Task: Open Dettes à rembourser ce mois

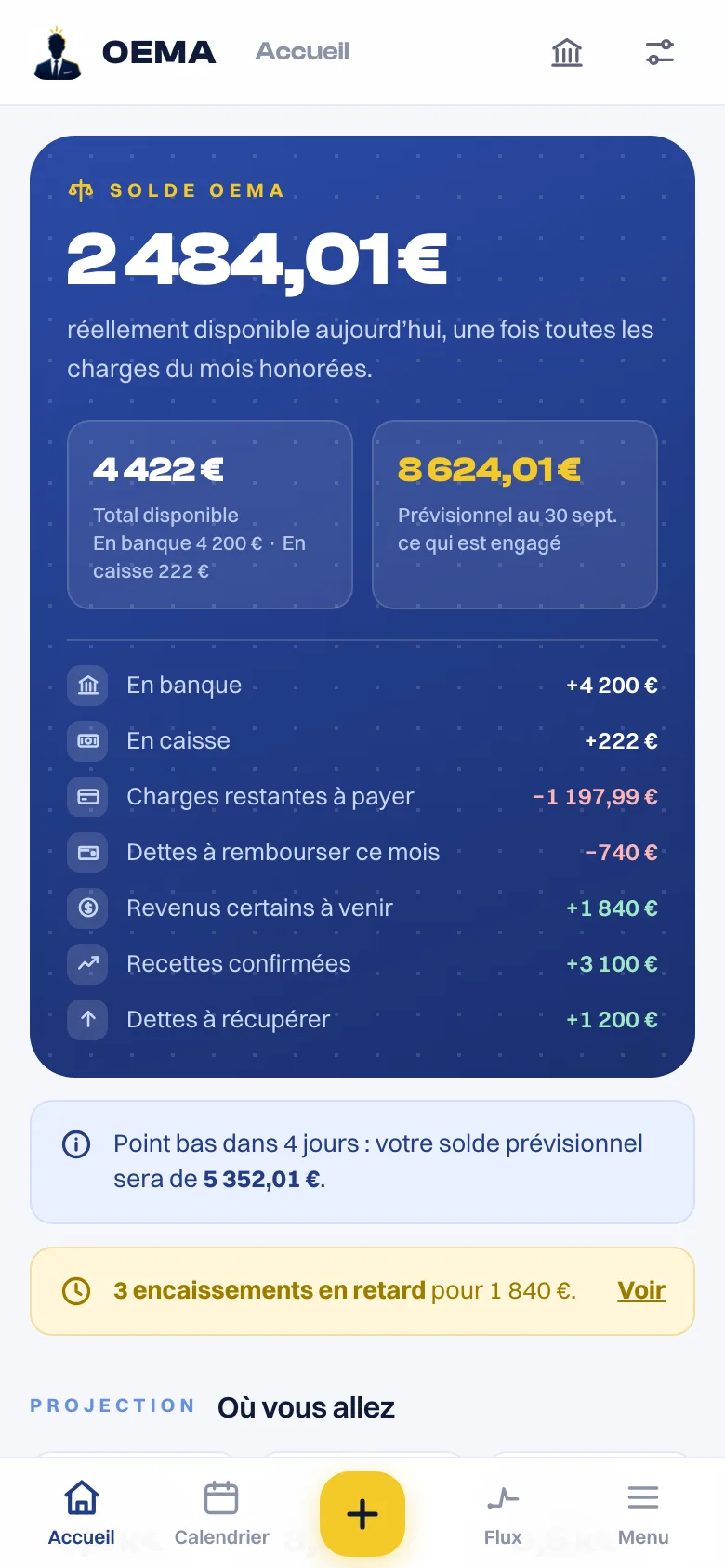Action: (x=362, y=853)
